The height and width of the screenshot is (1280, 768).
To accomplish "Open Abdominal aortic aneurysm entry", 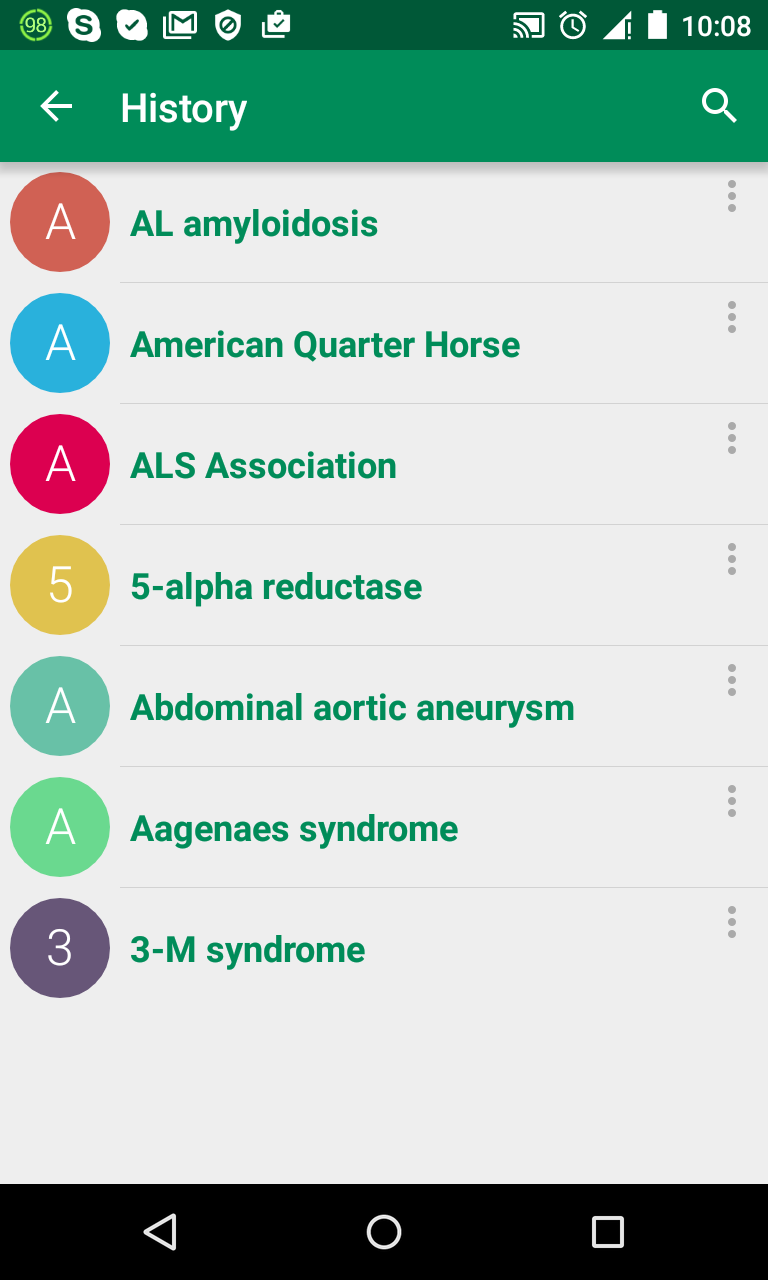I will pos(352,707).
